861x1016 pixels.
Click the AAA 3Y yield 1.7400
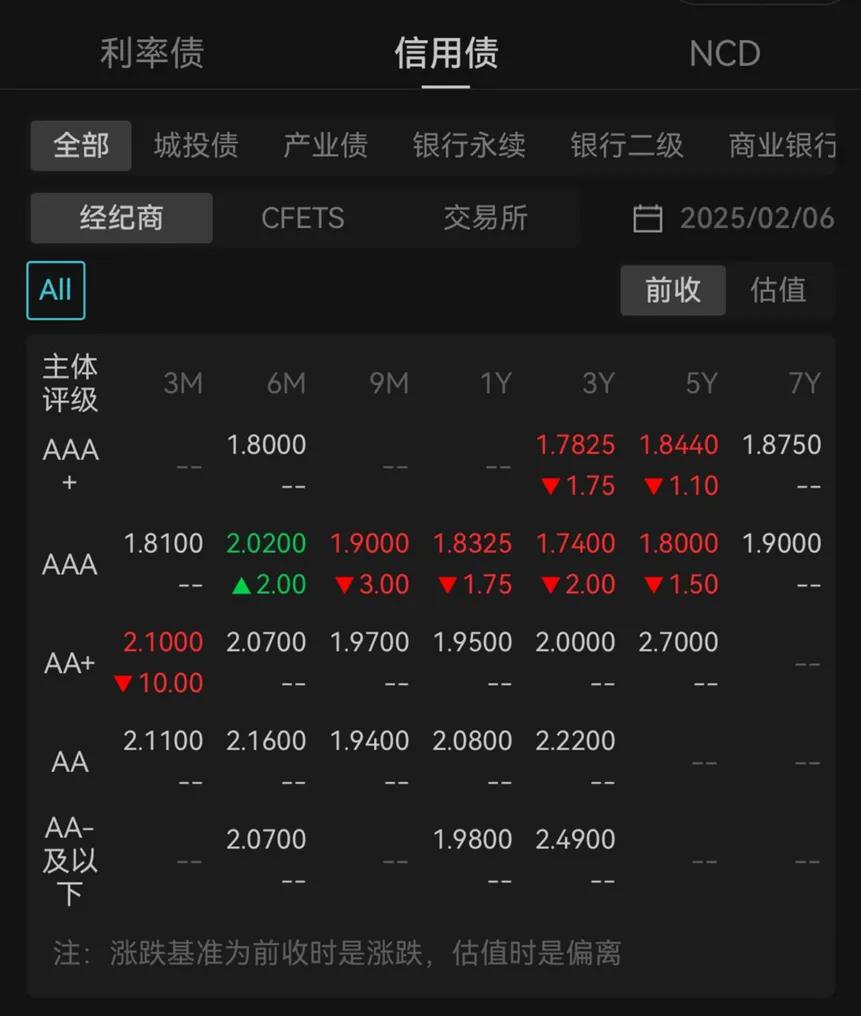click(x=576, y=543)
